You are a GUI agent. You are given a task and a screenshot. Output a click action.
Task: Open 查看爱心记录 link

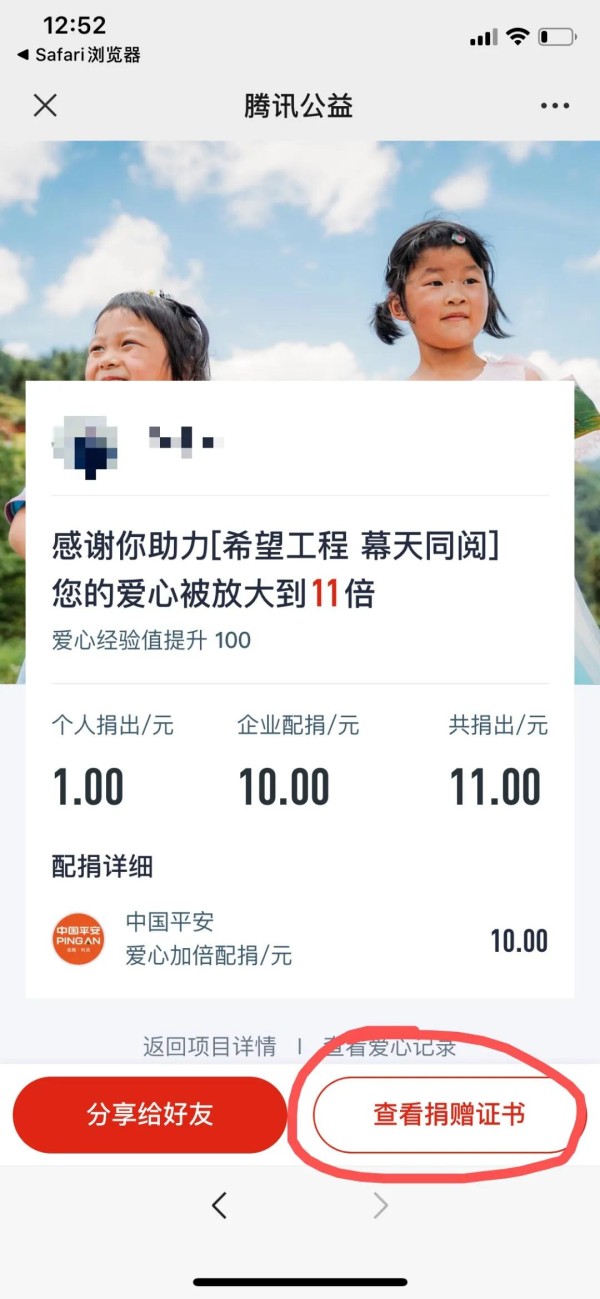pyautogui.click(x=390, y=1047)
